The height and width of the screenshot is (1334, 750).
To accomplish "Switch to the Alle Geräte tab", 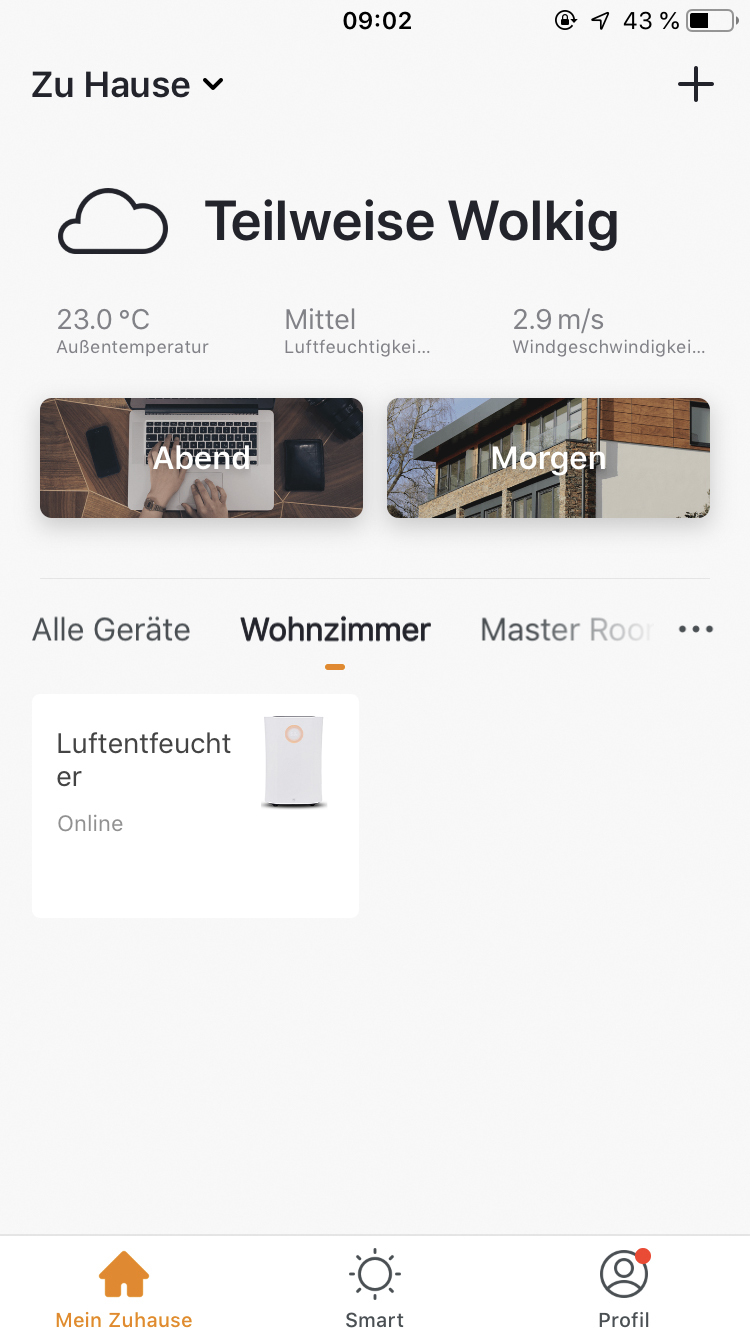I will (111, 630).
